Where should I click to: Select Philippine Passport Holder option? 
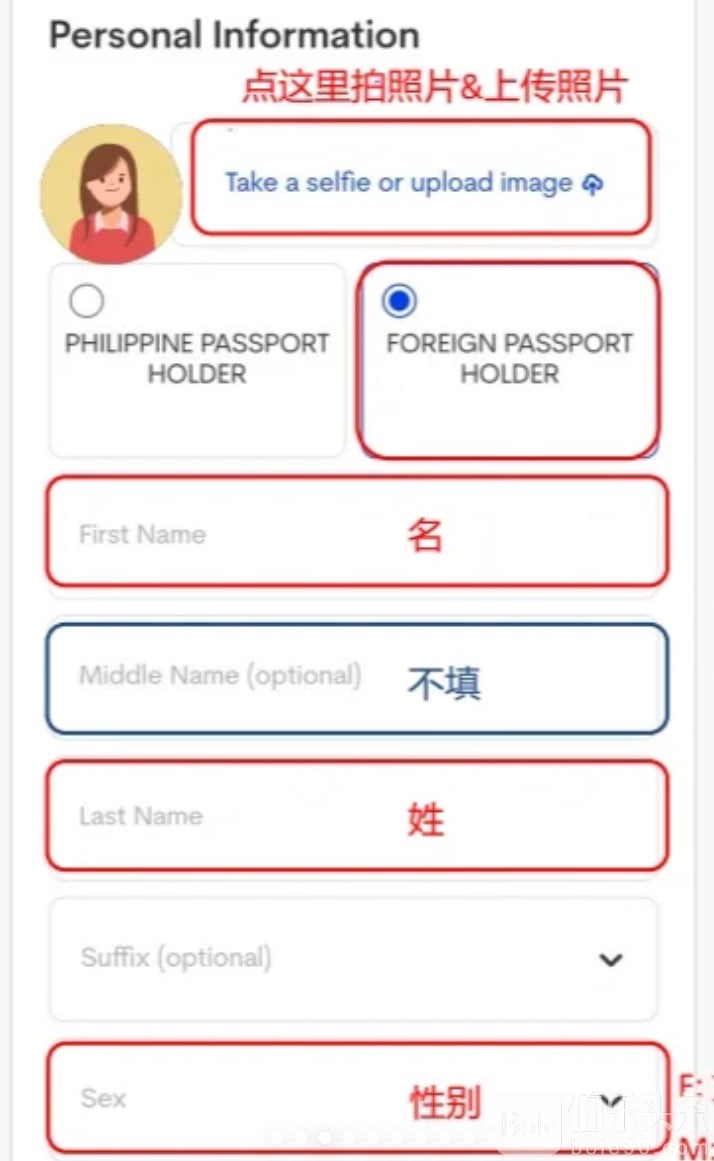click(87, 301)
